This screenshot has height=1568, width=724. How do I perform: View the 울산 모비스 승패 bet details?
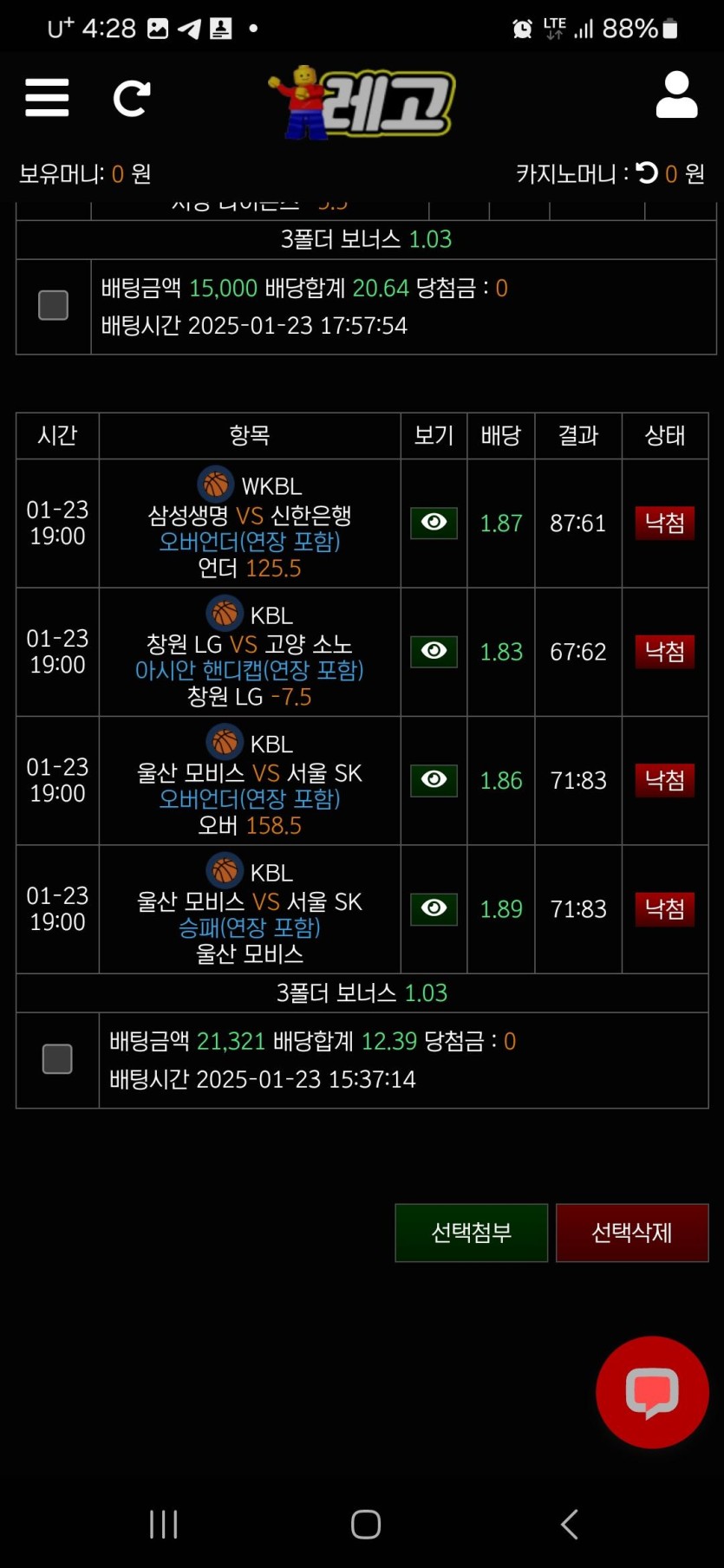coord(434,908)
